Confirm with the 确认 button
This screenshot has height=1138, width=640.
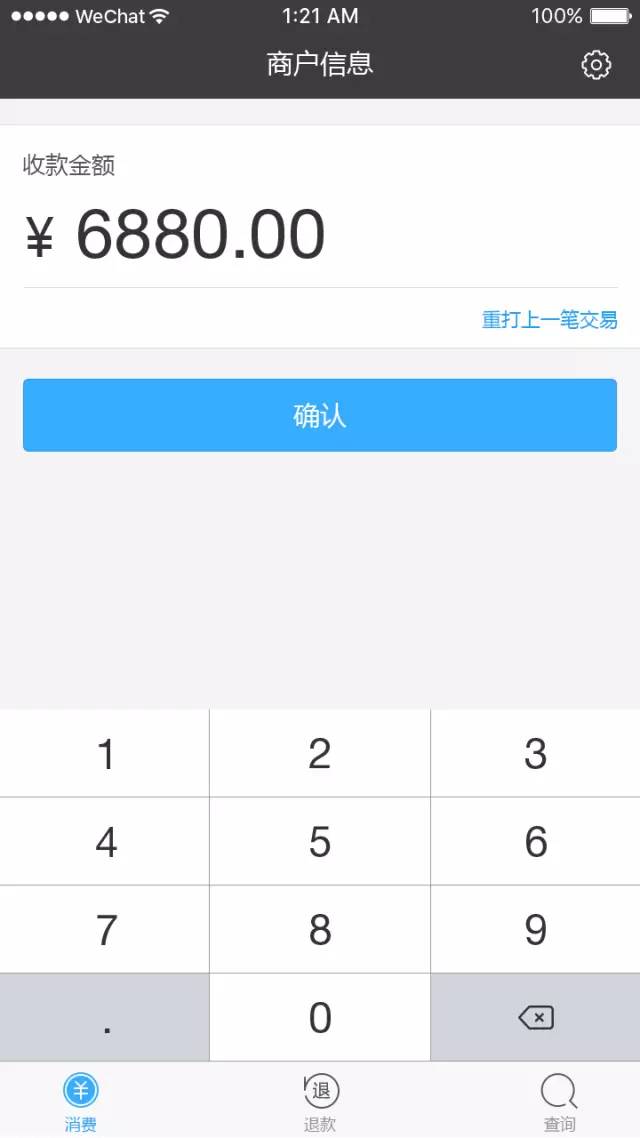pyautogui.click(x=320, y=415)
